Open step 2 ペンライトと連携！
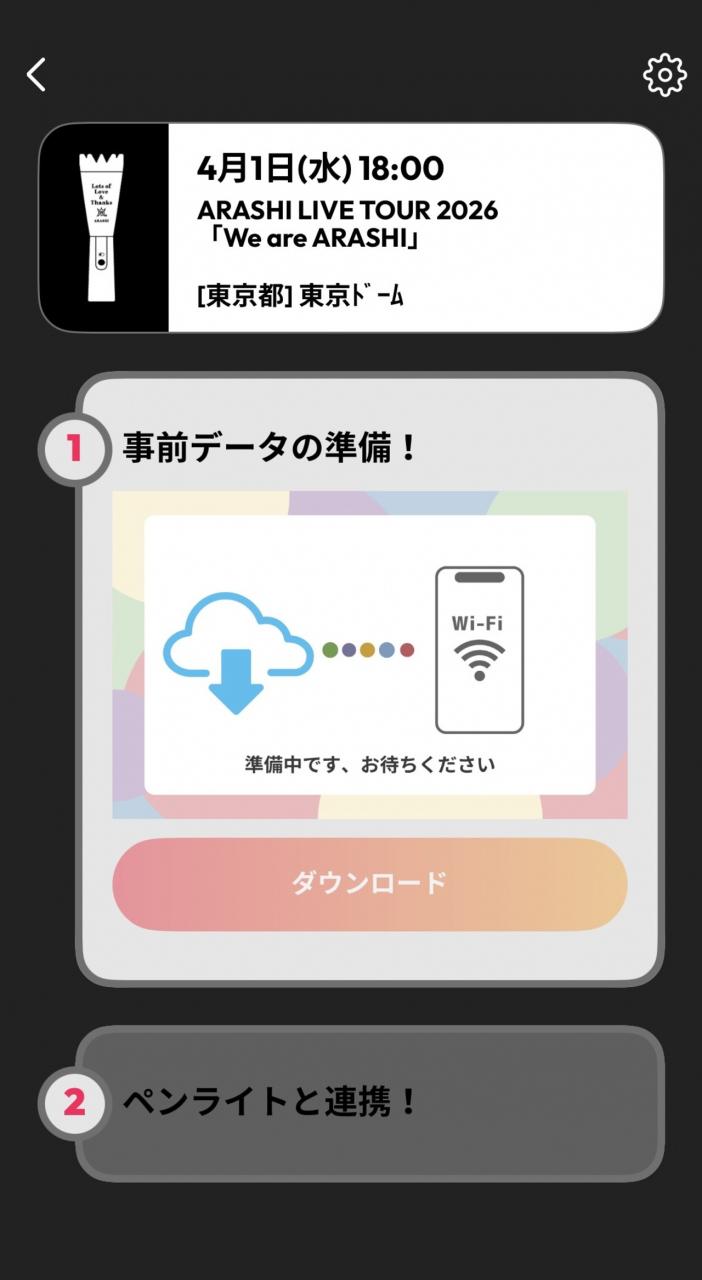Screen dimensions: 702x1280 pos(369,1103)
